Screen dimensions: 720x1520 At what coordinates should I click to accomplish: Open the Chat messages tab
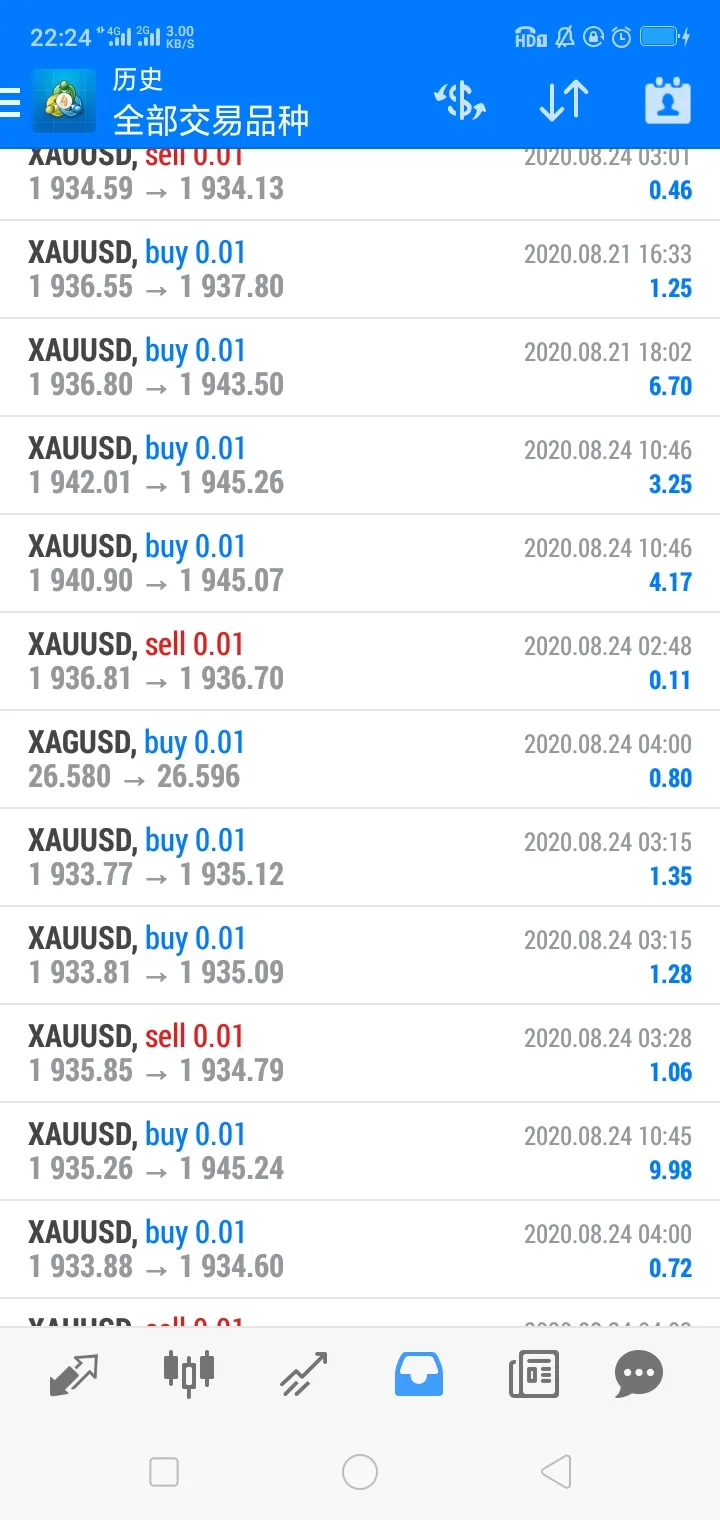pyautogui.click(x=639, y=1374)
